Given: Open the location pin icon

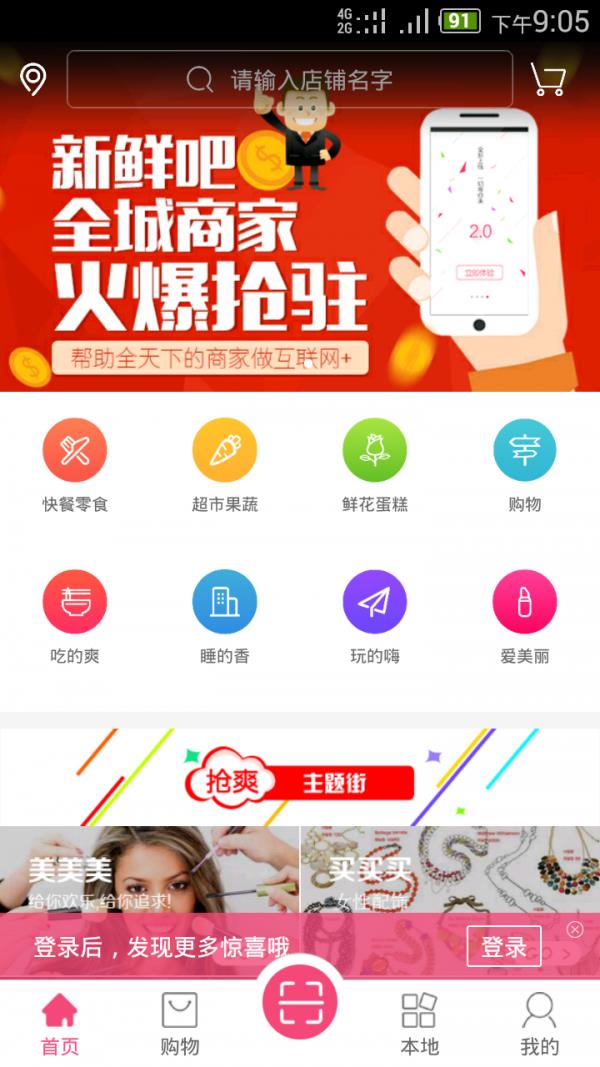Looking at the screenshot, I should pyautogui.click(x=34, y=79).
